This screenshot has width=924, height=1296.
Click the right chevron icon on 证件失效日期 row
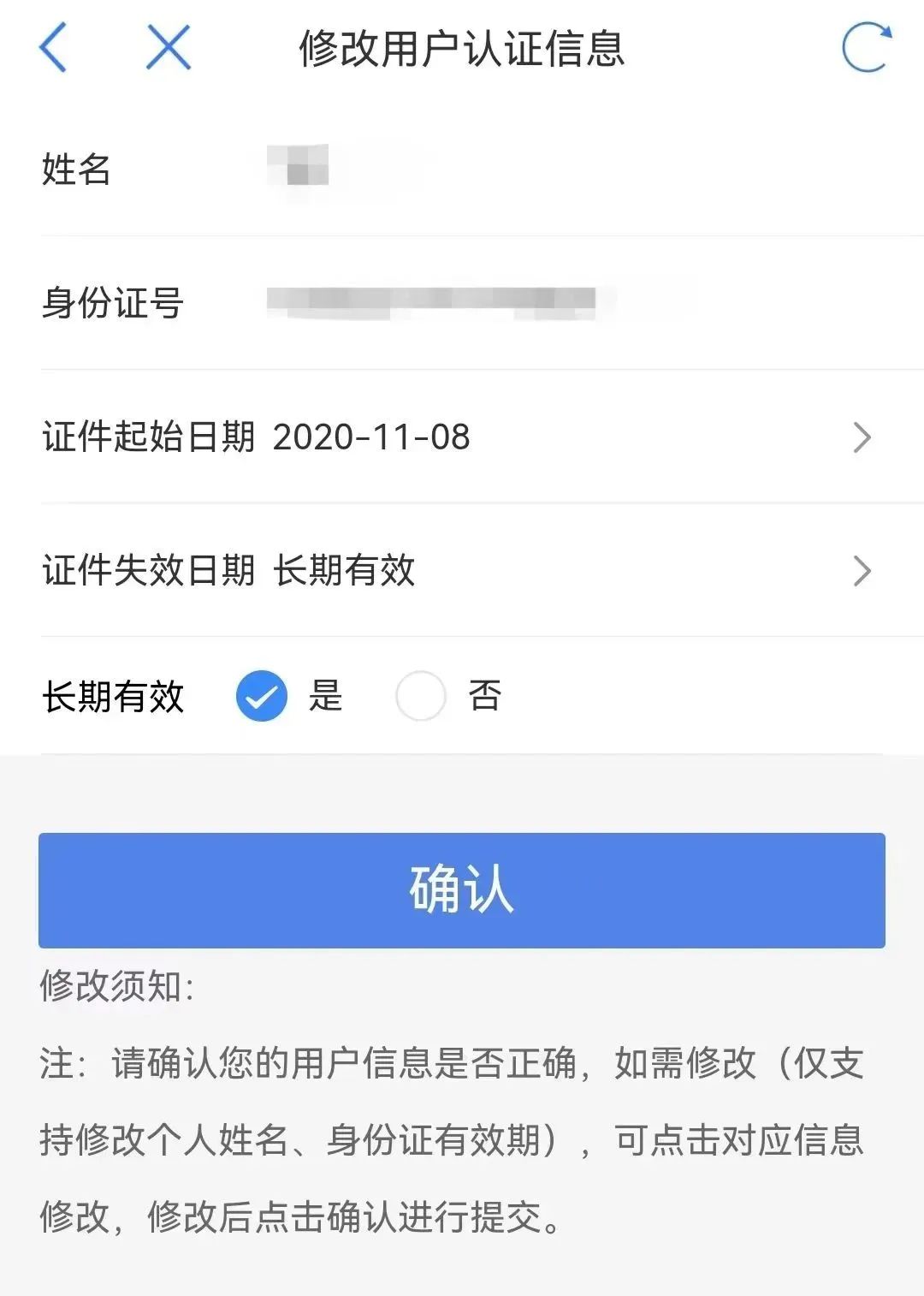pos(863,572)
